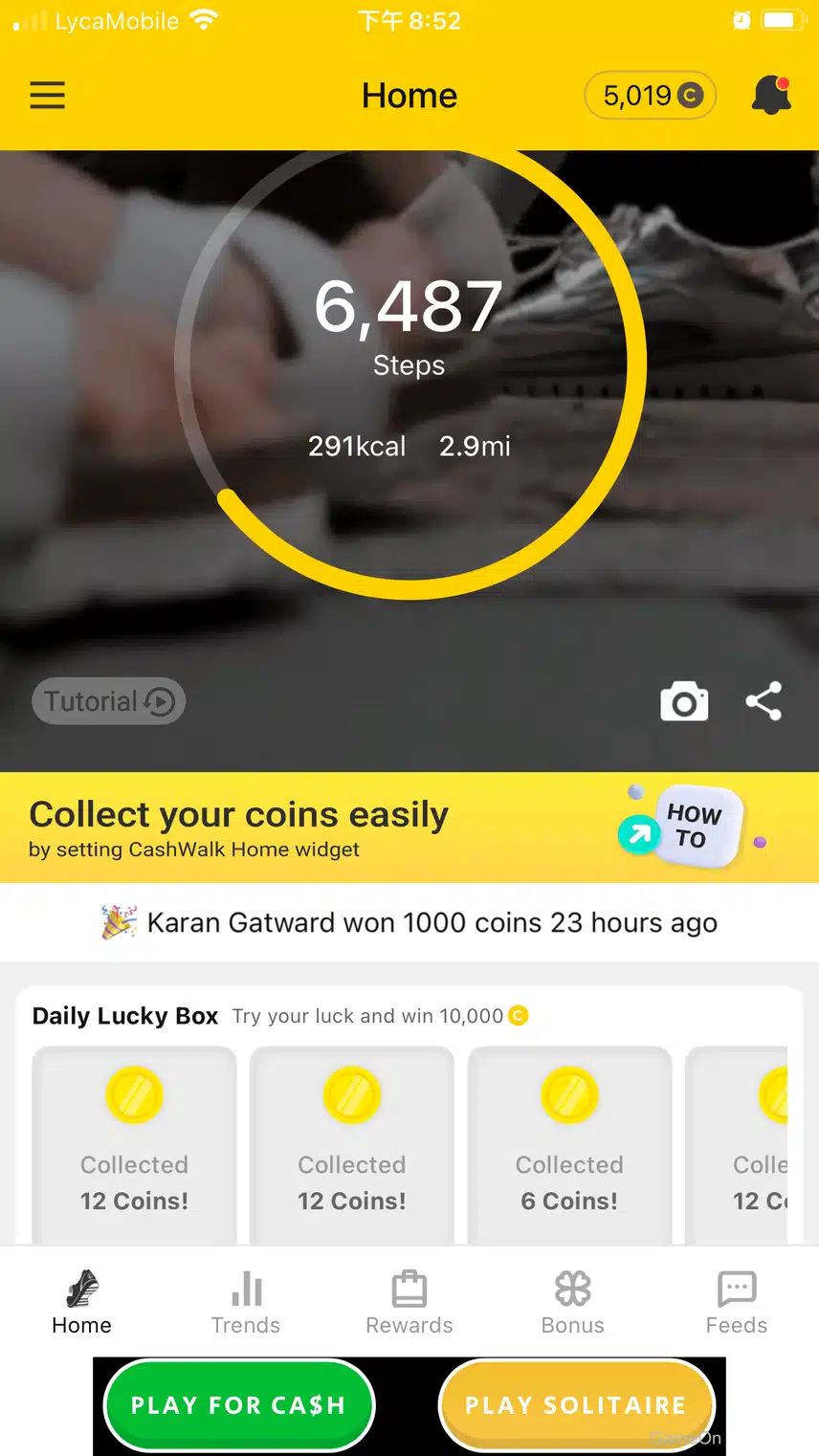Open the camera icon
The height and width of the screenshot is (1456, 819).
684,702
